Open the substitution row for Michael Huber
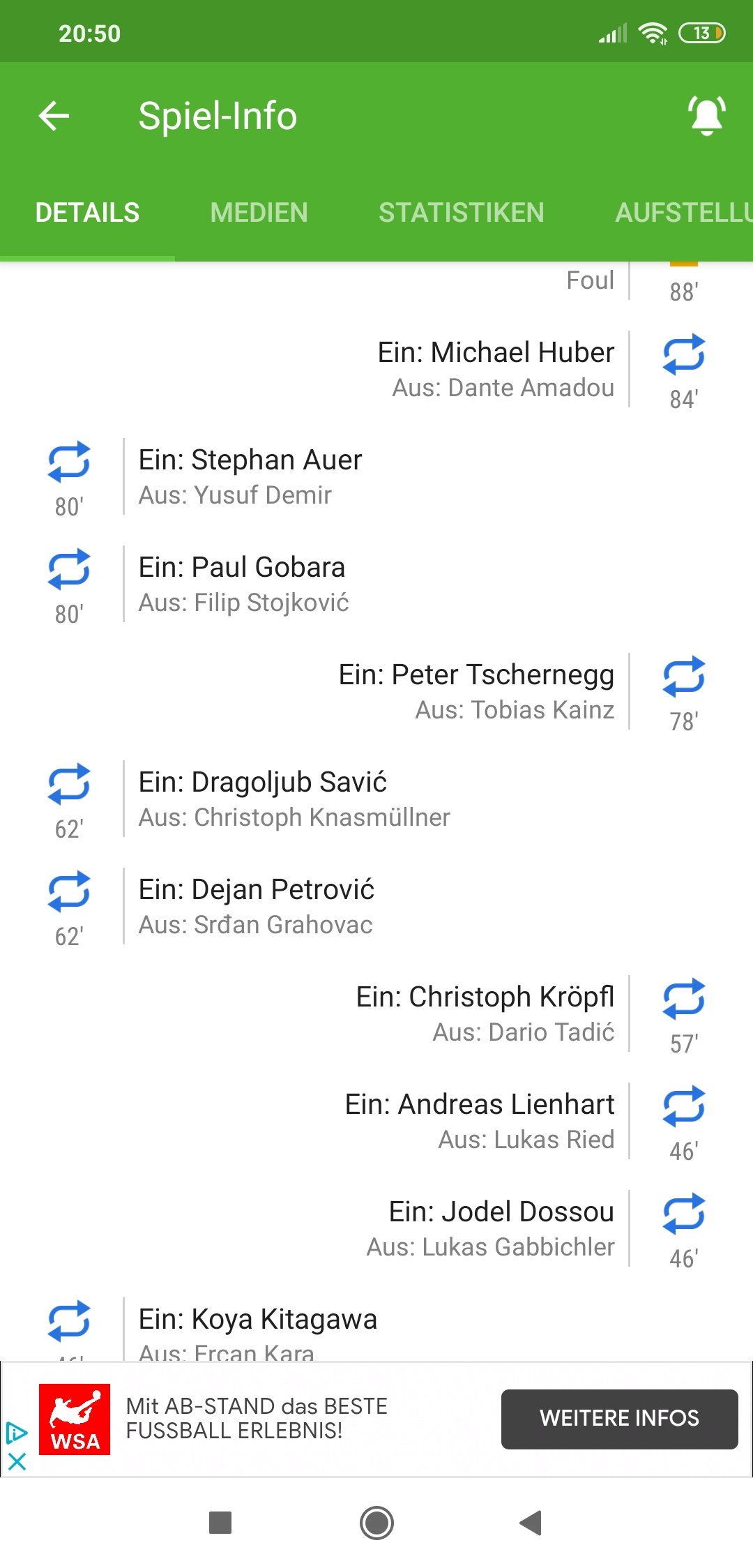The height and width of the screenshot is (1568, 753). click(x=376, y=369)
